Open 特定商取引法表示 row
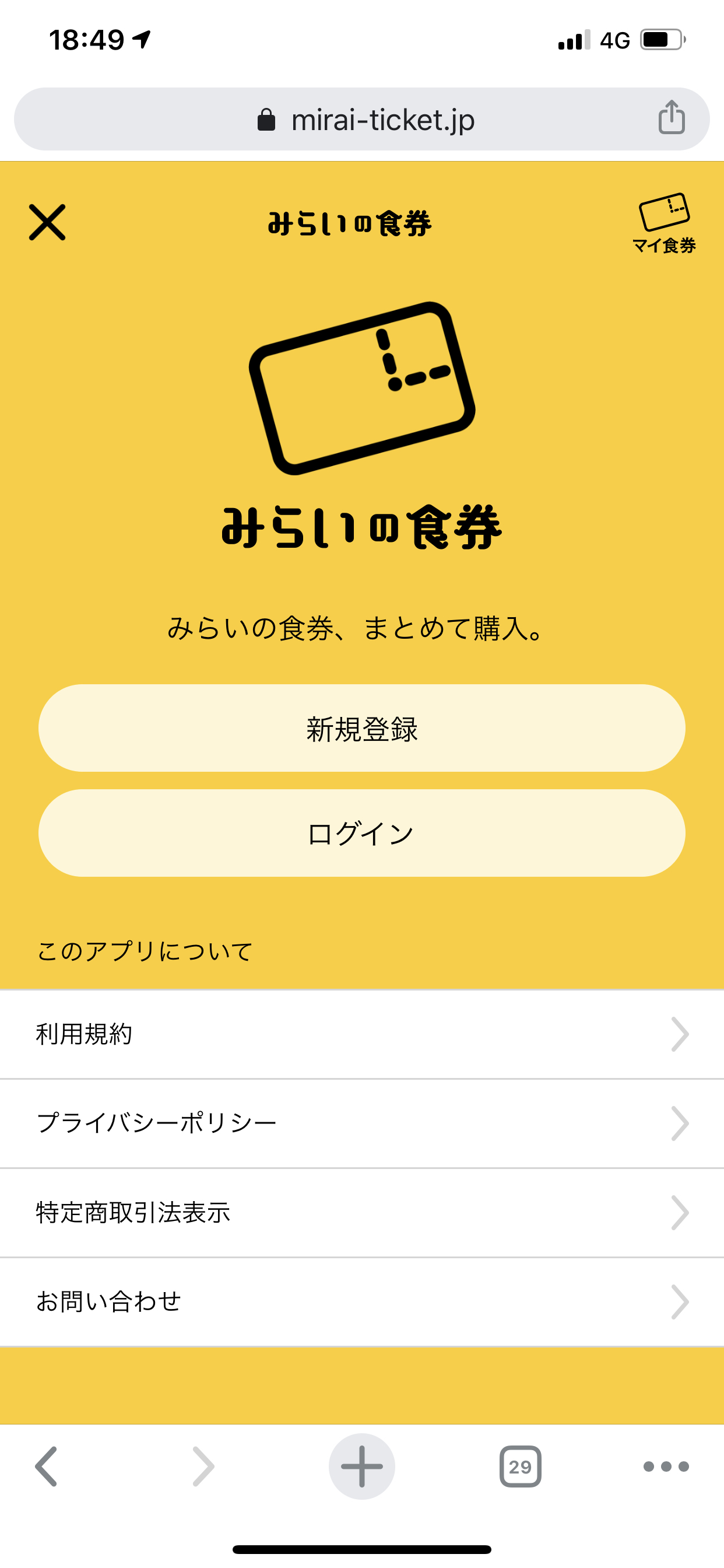This screenshot has width=724, height=1568. click(x=362, y=1213)
